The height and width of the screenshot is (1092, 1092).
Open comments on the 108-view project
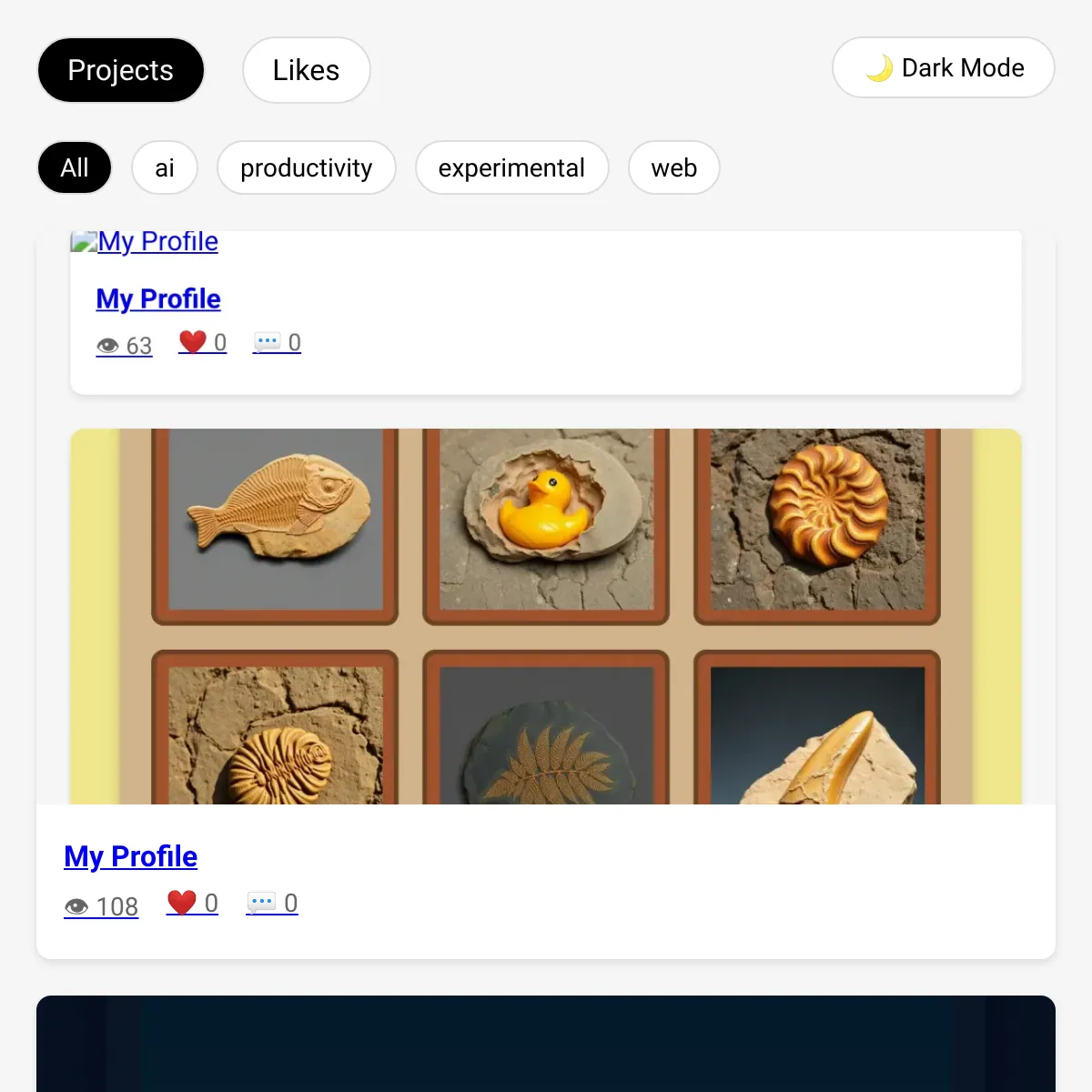click(272, 903)
